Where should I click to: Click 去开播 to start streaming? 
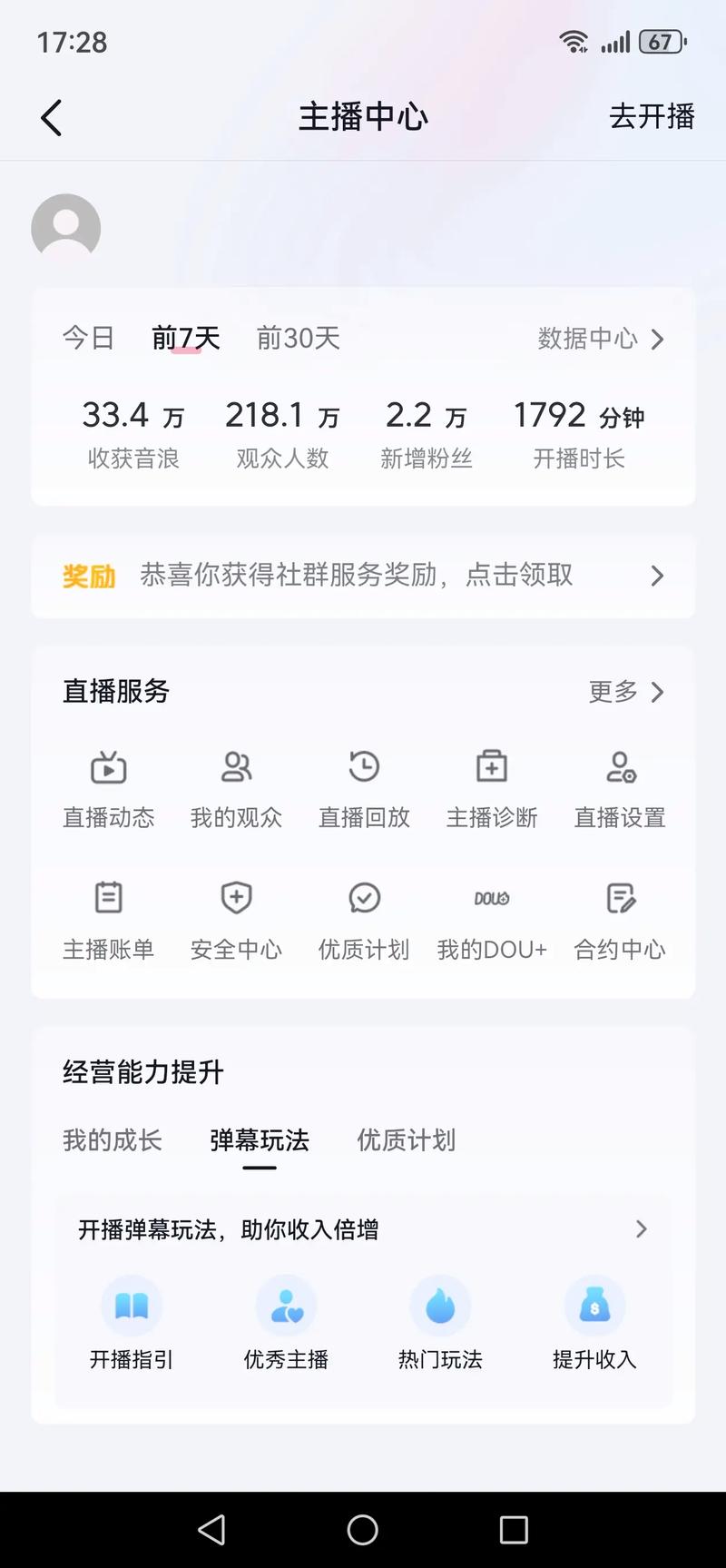tap(652, 116)
